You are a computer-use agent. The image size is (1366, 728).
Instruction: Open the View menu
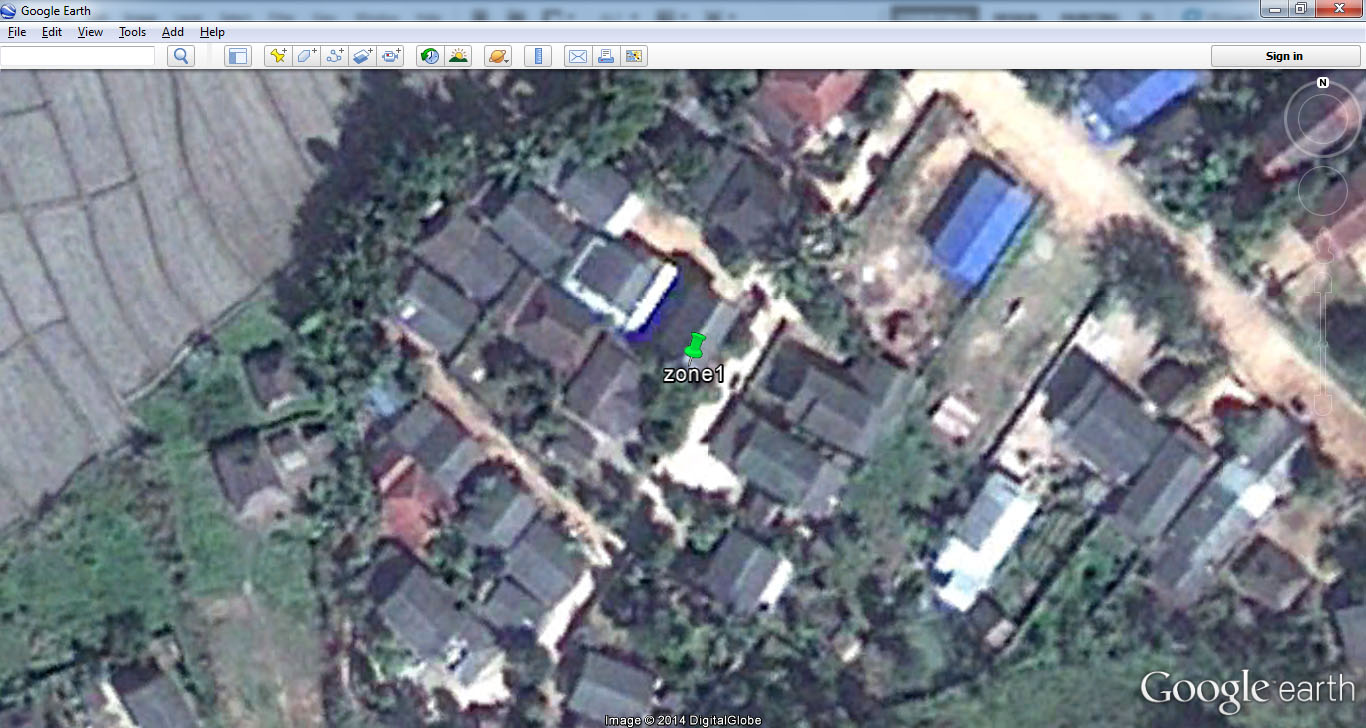point(90,32)
